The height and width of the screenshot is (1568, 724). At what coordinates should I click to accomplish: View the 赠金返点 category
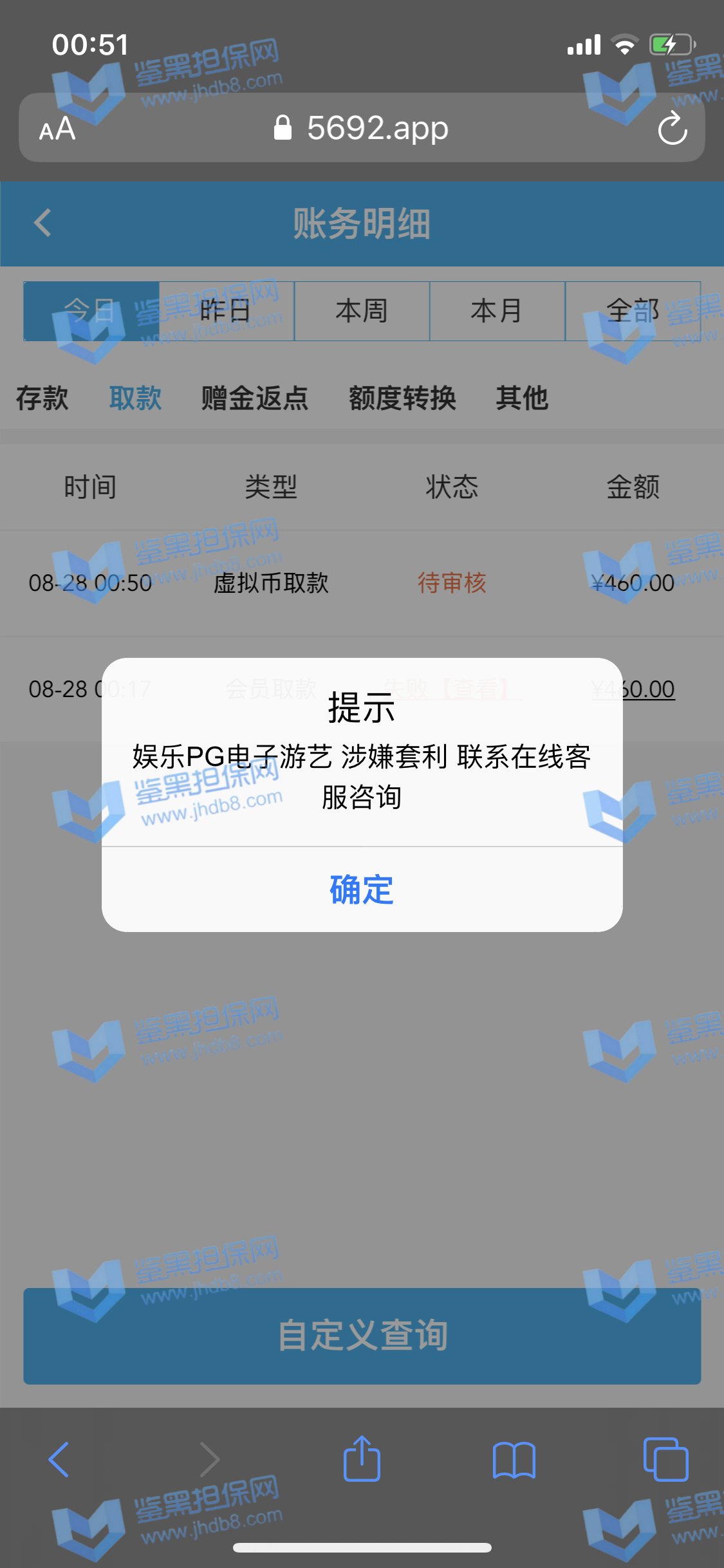[255, 398]
